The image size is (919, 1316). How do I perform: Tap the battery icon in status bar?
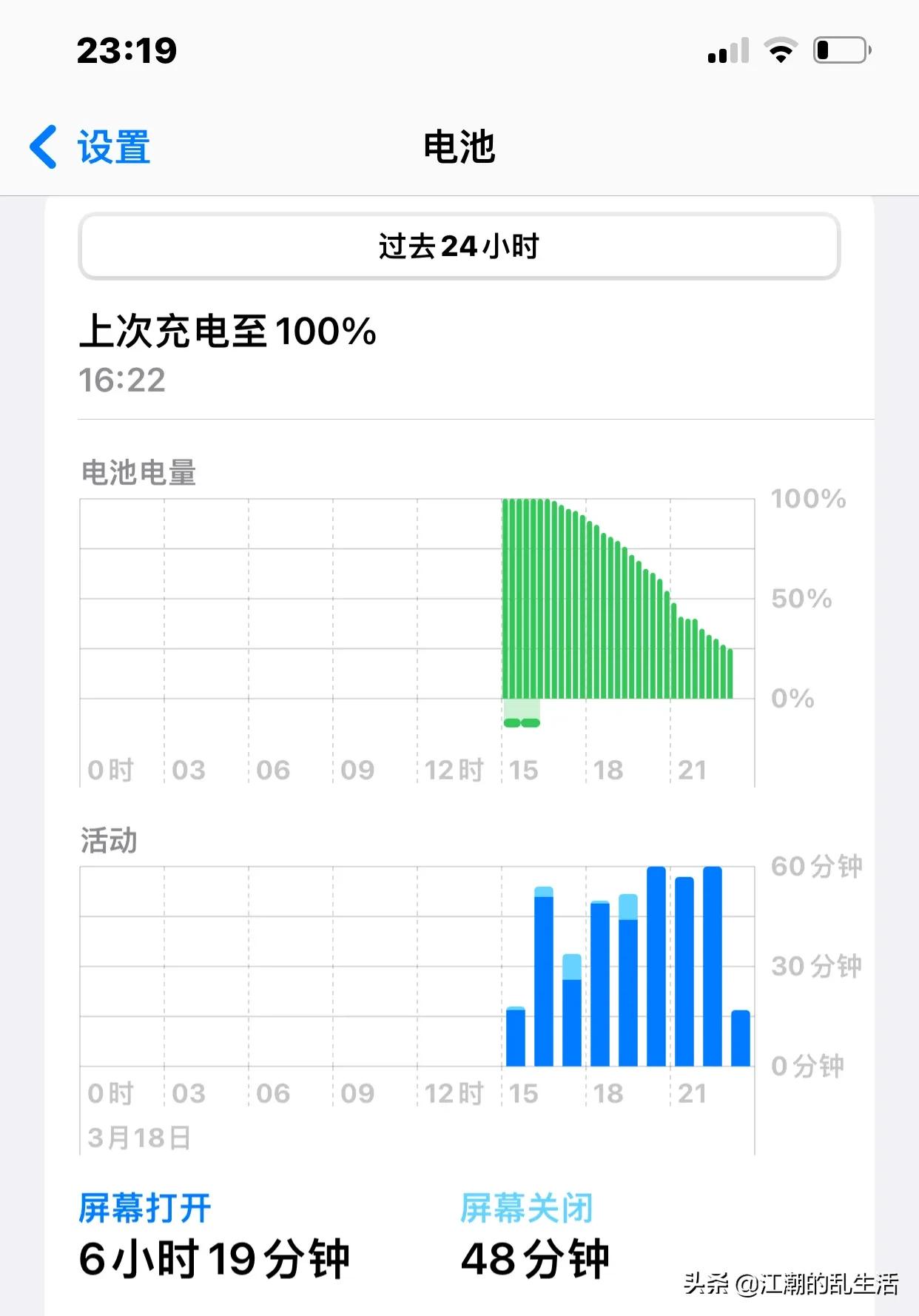tap(840, 48)
